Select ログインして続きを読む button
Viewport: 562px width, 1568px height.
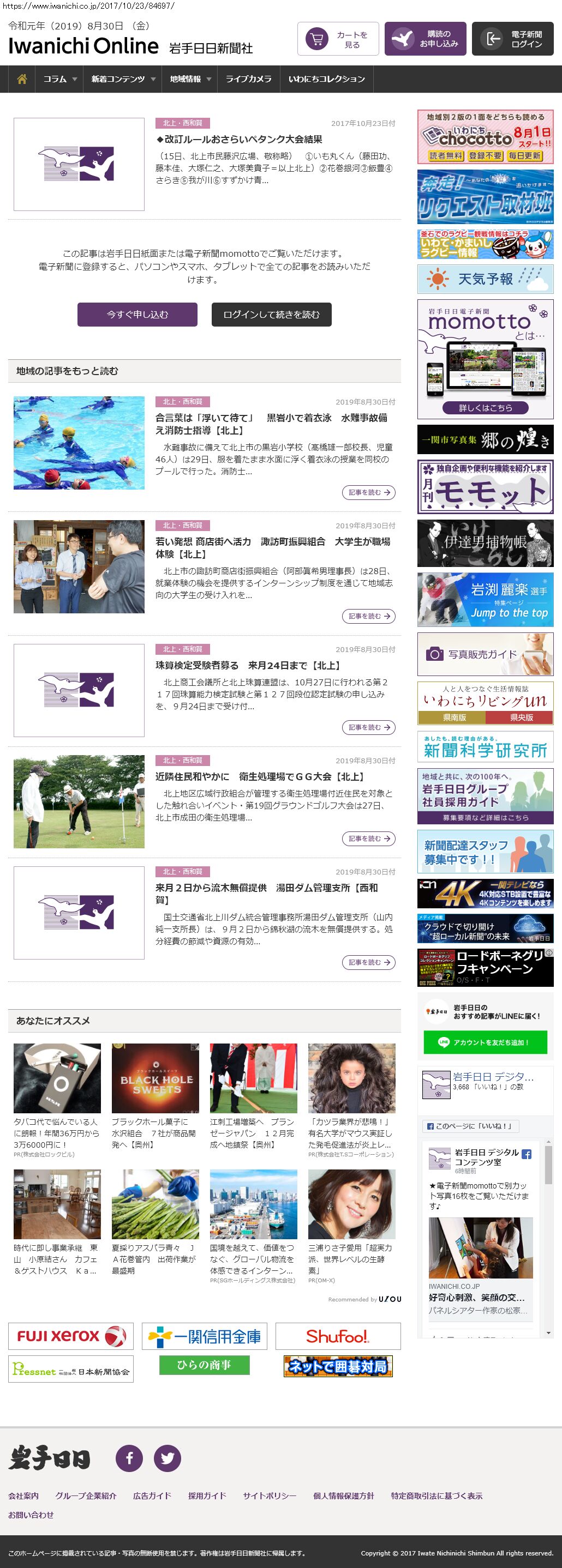271,315
